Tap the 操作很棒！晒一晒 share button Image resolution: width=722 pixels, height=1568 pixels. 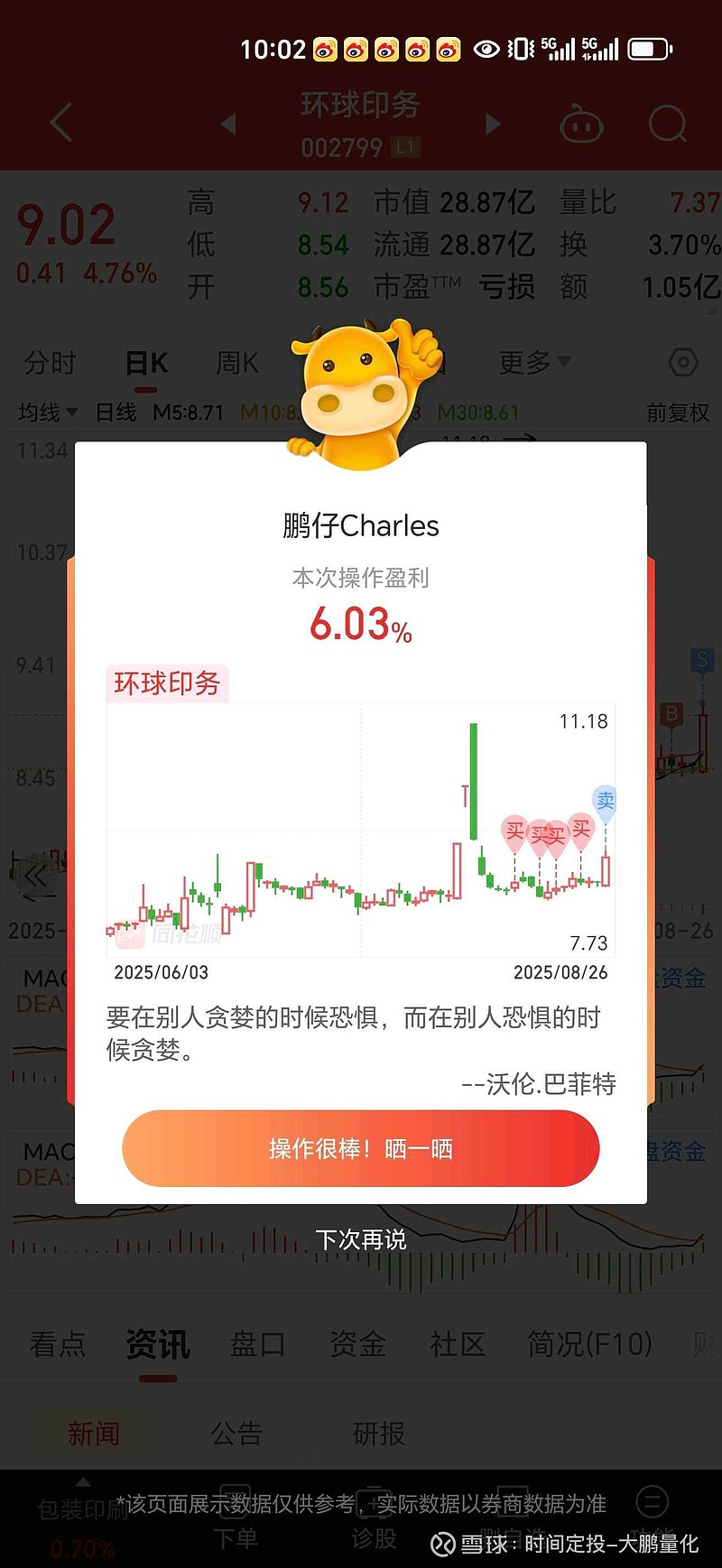(361, 1148)
